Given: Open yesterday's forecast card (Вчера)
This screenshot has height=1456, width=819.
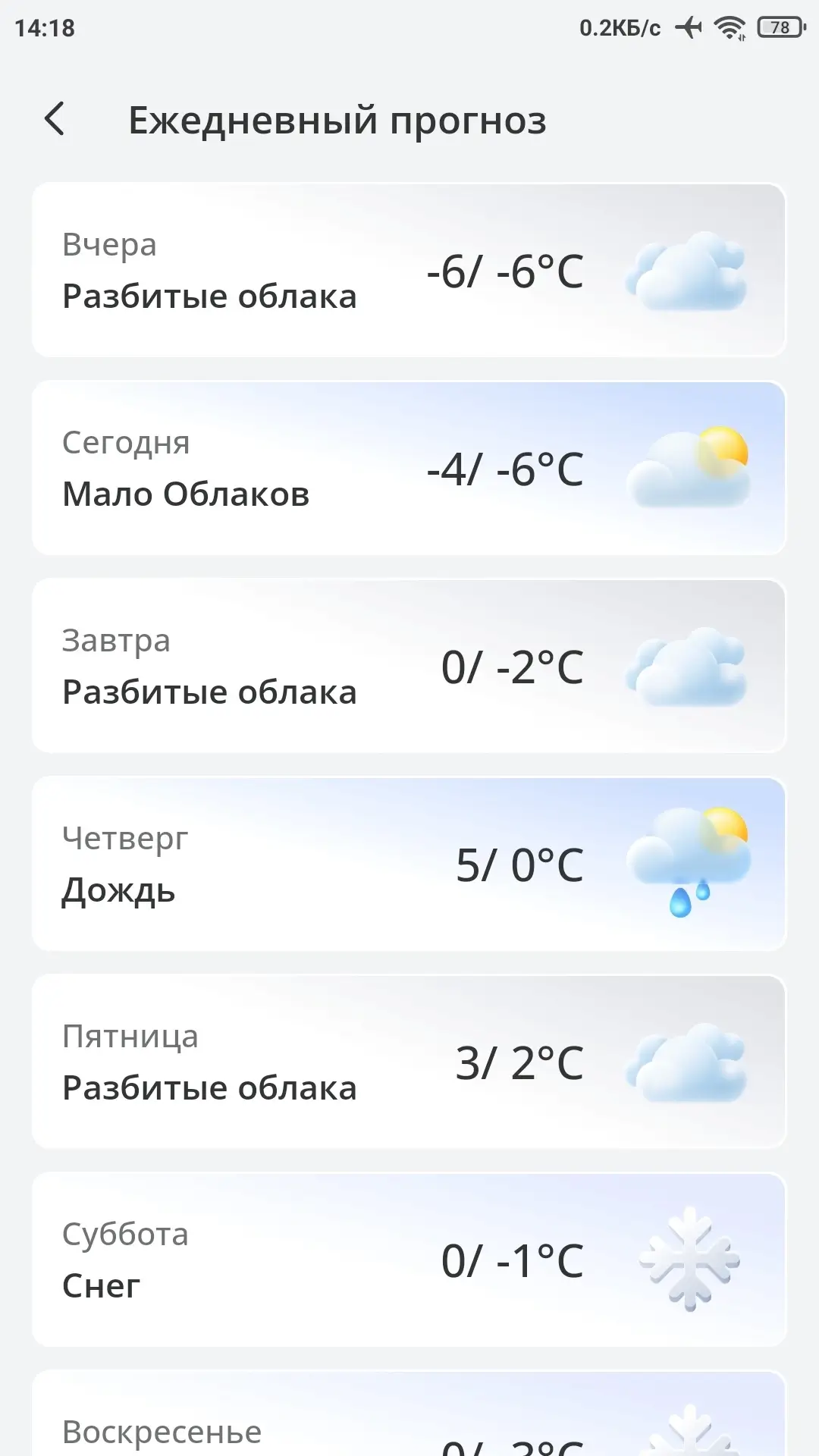Looking at the screenshot, I should click(x=408, y=270).
